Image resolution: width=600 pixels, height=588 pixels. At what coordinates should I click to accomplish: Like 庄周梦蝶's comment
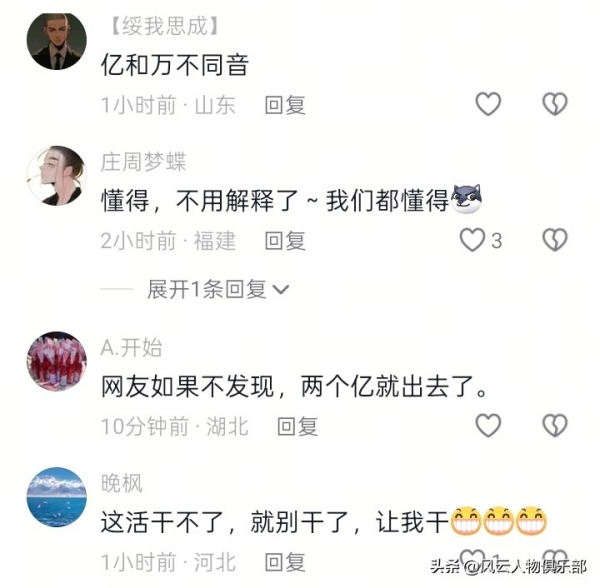tap(471, 240)
